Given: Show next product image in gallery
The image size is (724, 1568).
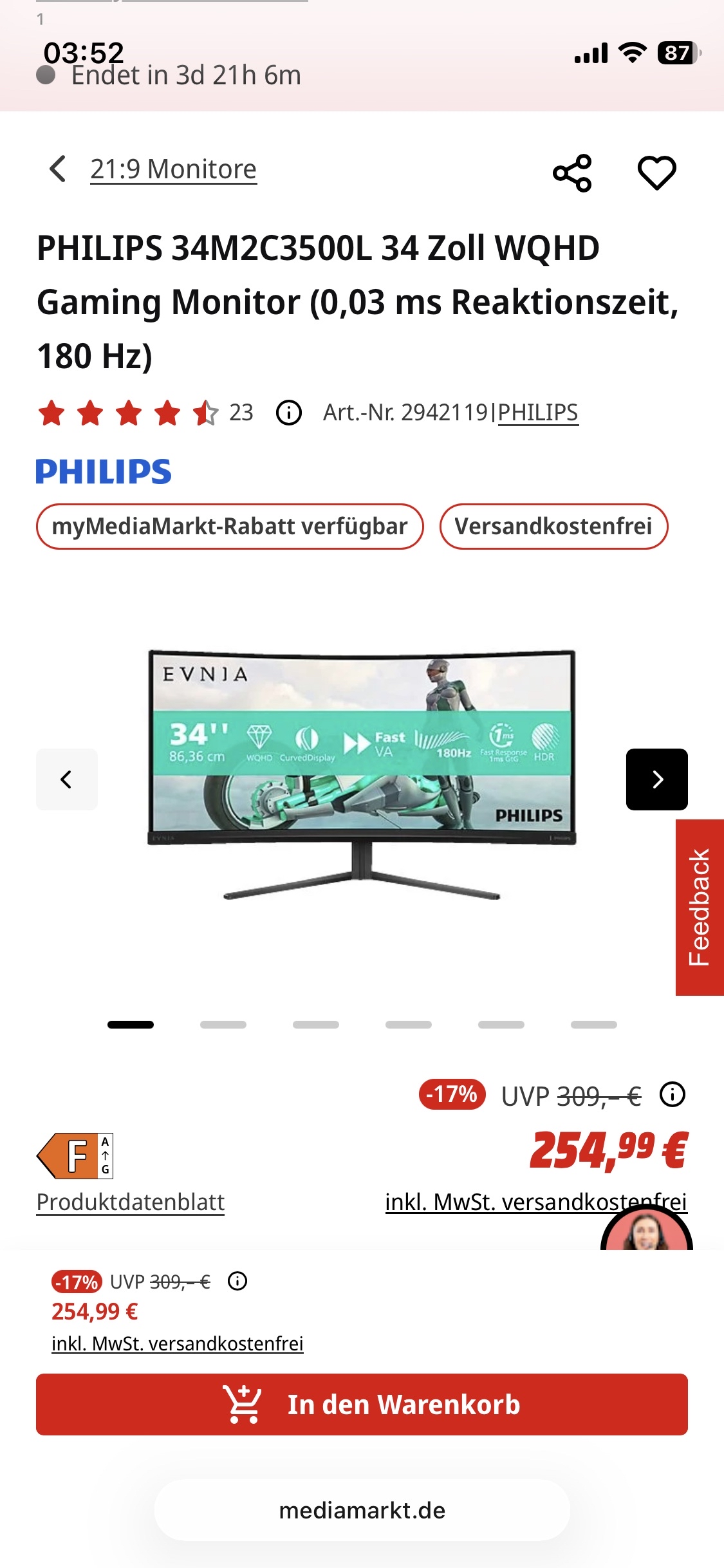Looking at the screenshot, I should 656,779.
